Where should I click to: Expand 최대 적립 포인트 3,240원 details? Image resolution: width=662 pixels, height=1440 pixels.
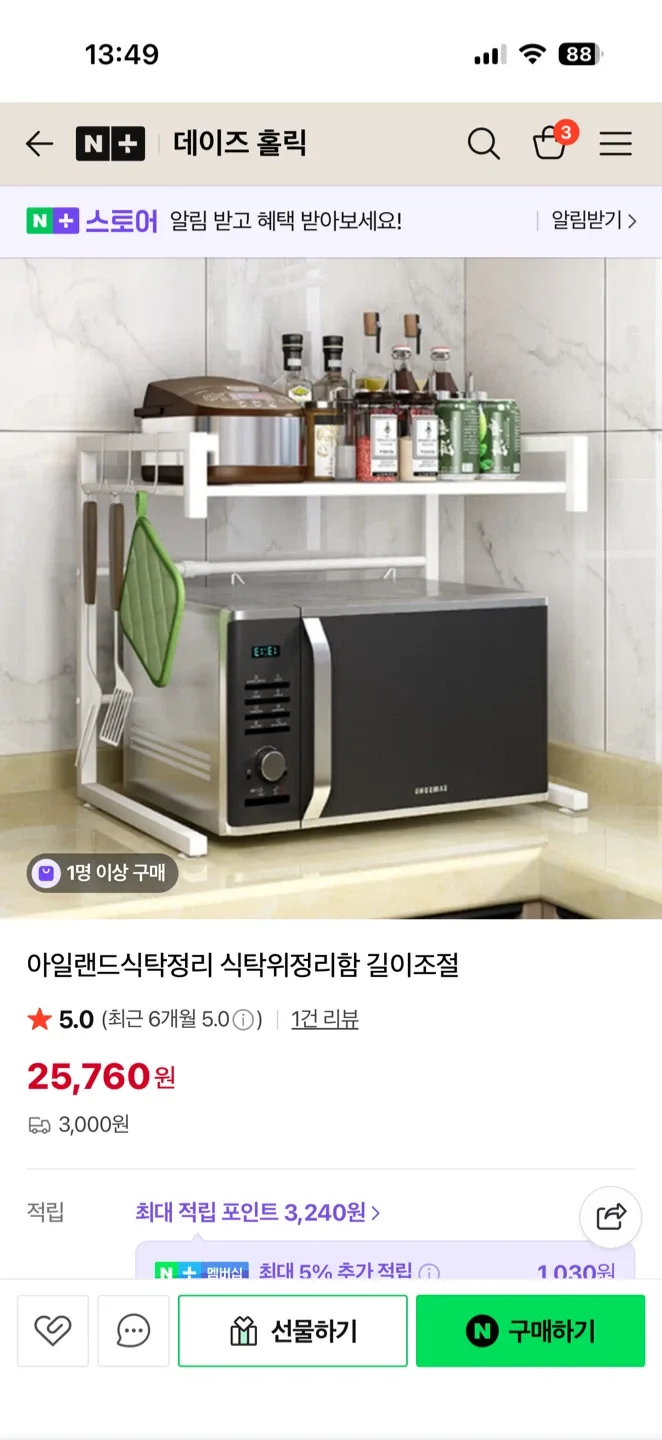coord(258,1213)
